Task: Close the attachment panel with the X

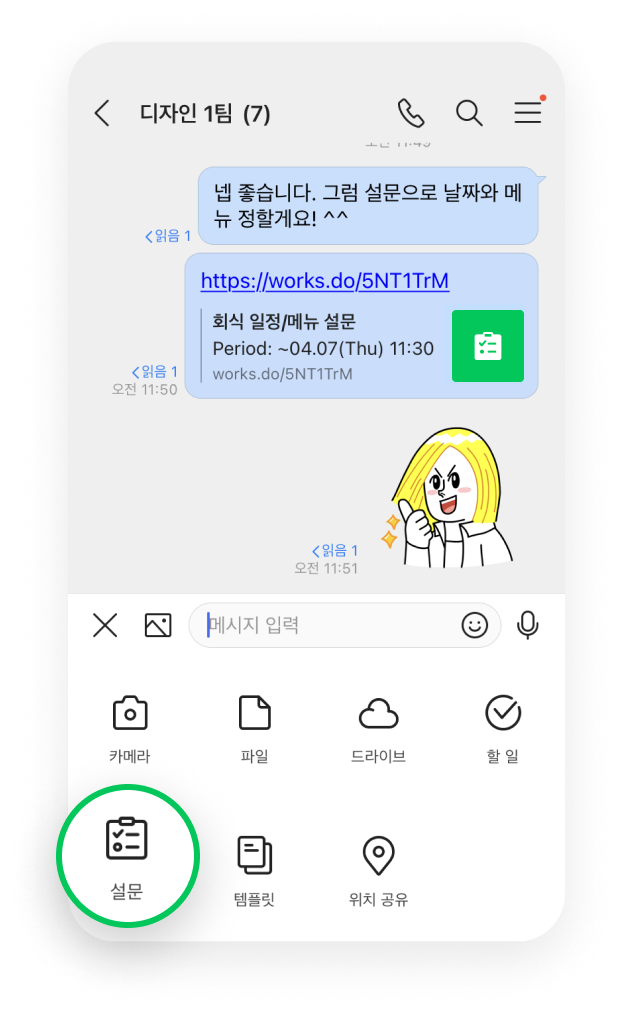Action: [105, 626]
